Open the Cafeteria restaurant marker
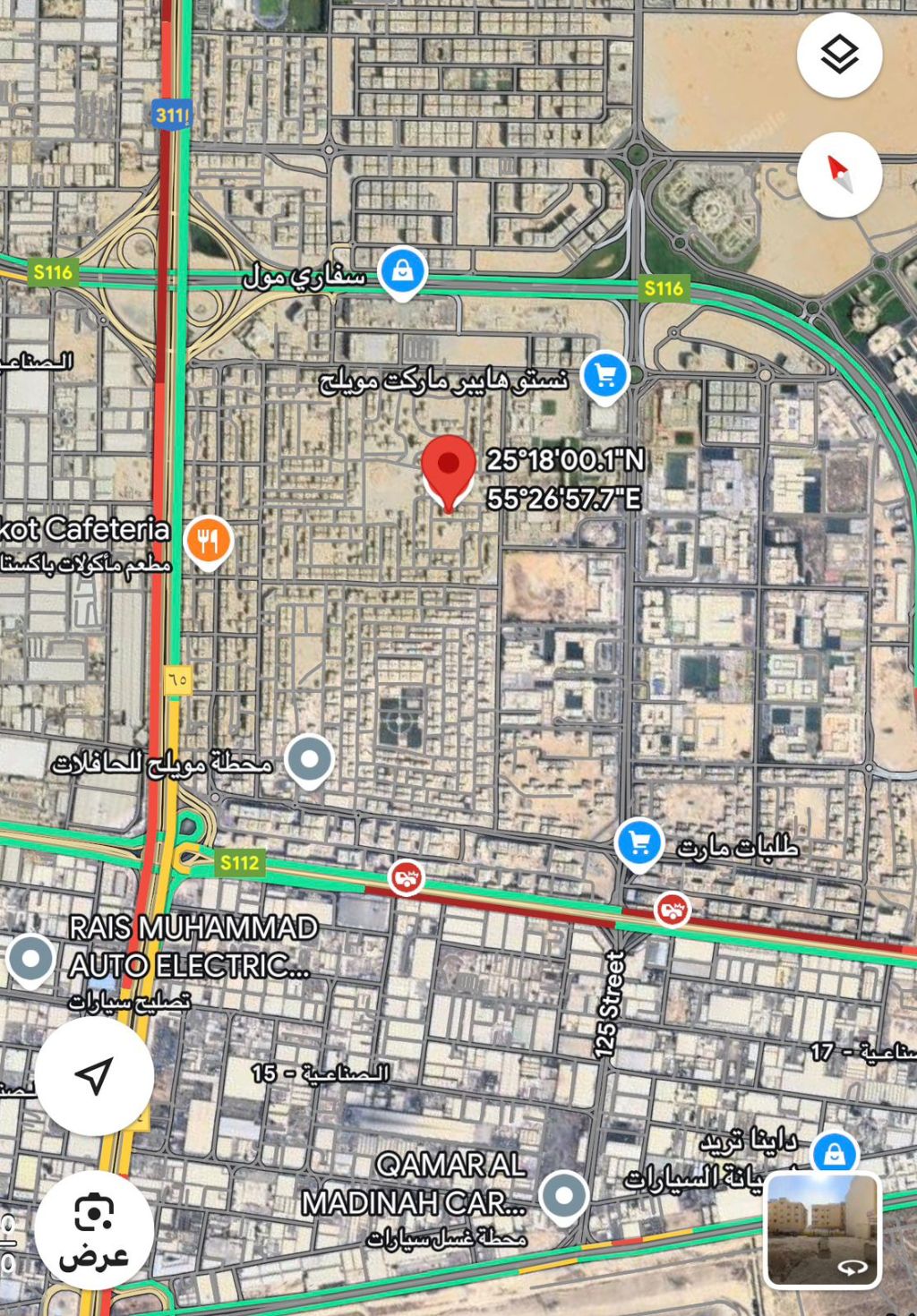This screenshot has height=1316, width=917. (x=208, y=541)
